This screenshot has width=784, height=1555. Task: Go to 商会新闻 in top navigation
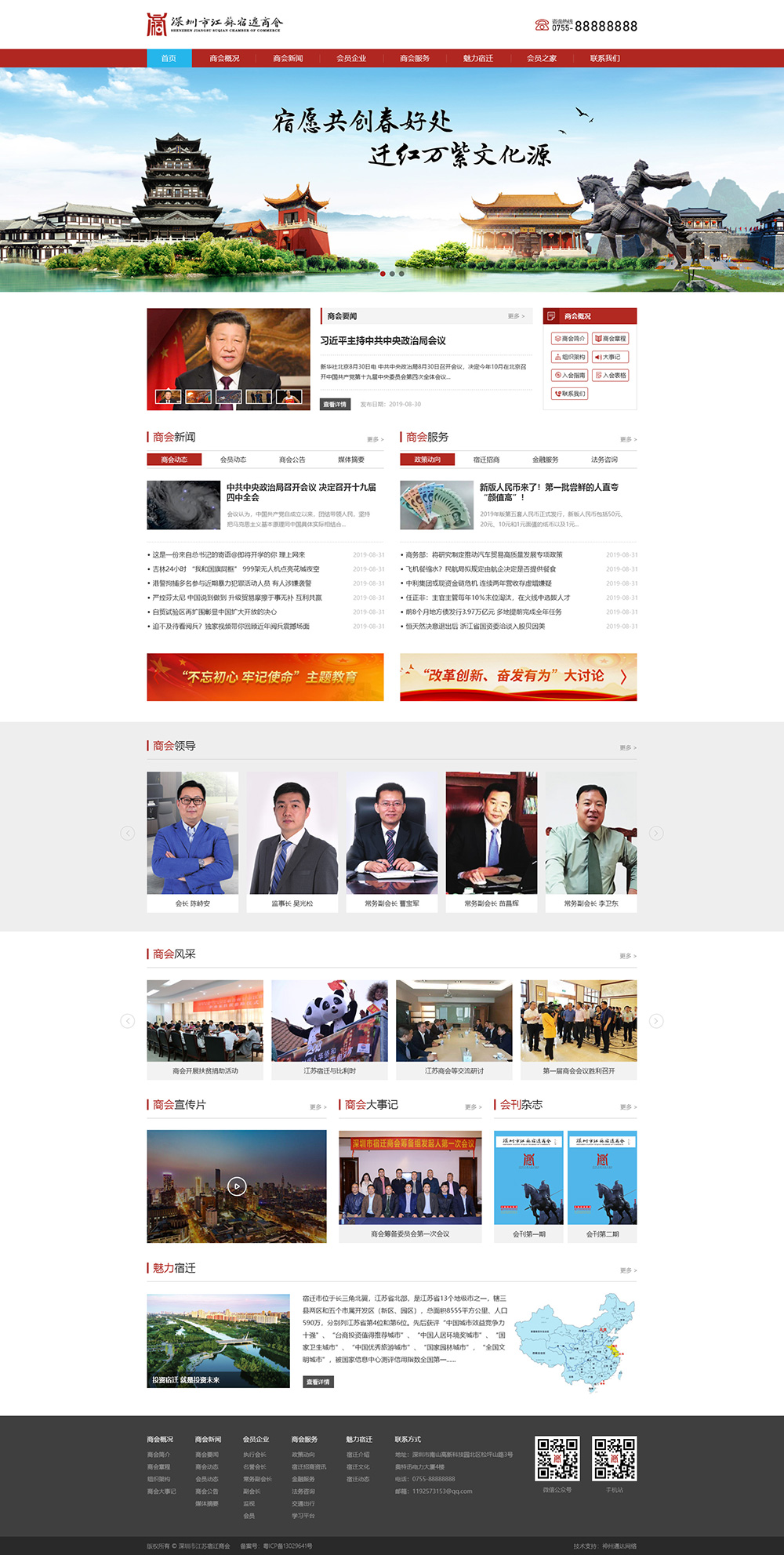click(x=288, y=58)
